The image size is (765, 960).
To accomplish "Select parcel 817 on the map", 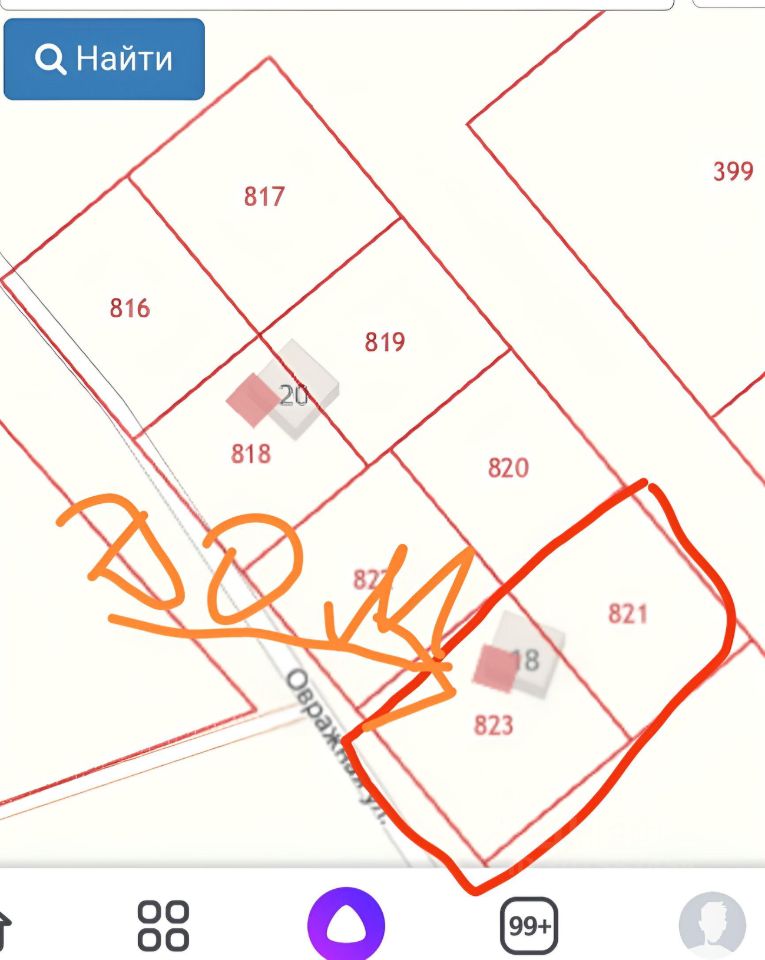I will (x=264, y=196).
